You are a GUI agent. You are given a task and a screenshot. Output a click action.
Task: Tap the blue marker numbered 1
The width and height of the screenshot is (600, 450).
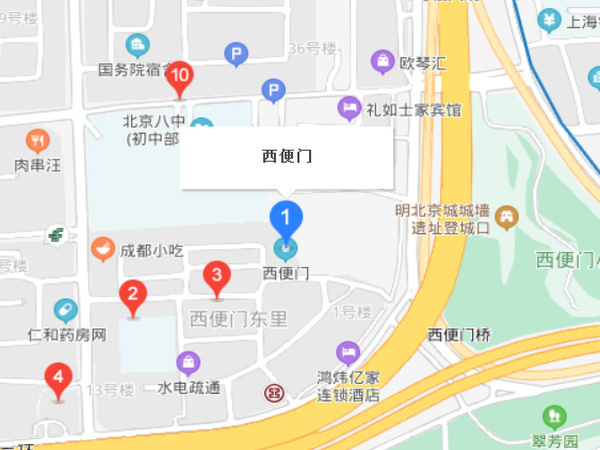click(x=287, y=216)
